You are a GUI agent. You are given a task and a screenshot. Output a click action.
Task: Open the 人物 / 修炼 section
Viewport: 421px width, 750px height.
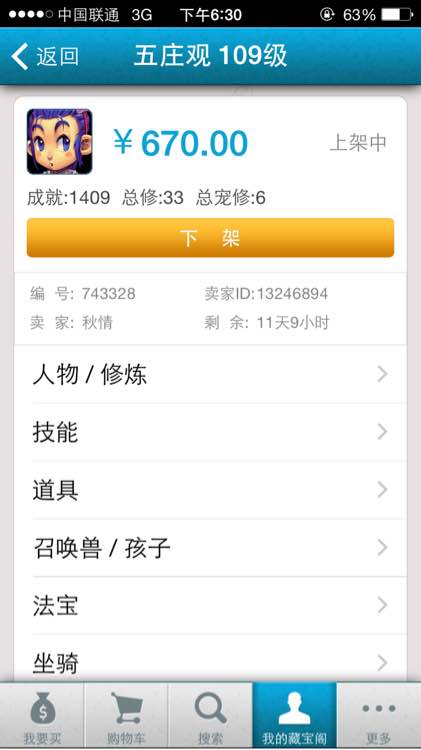210,374
